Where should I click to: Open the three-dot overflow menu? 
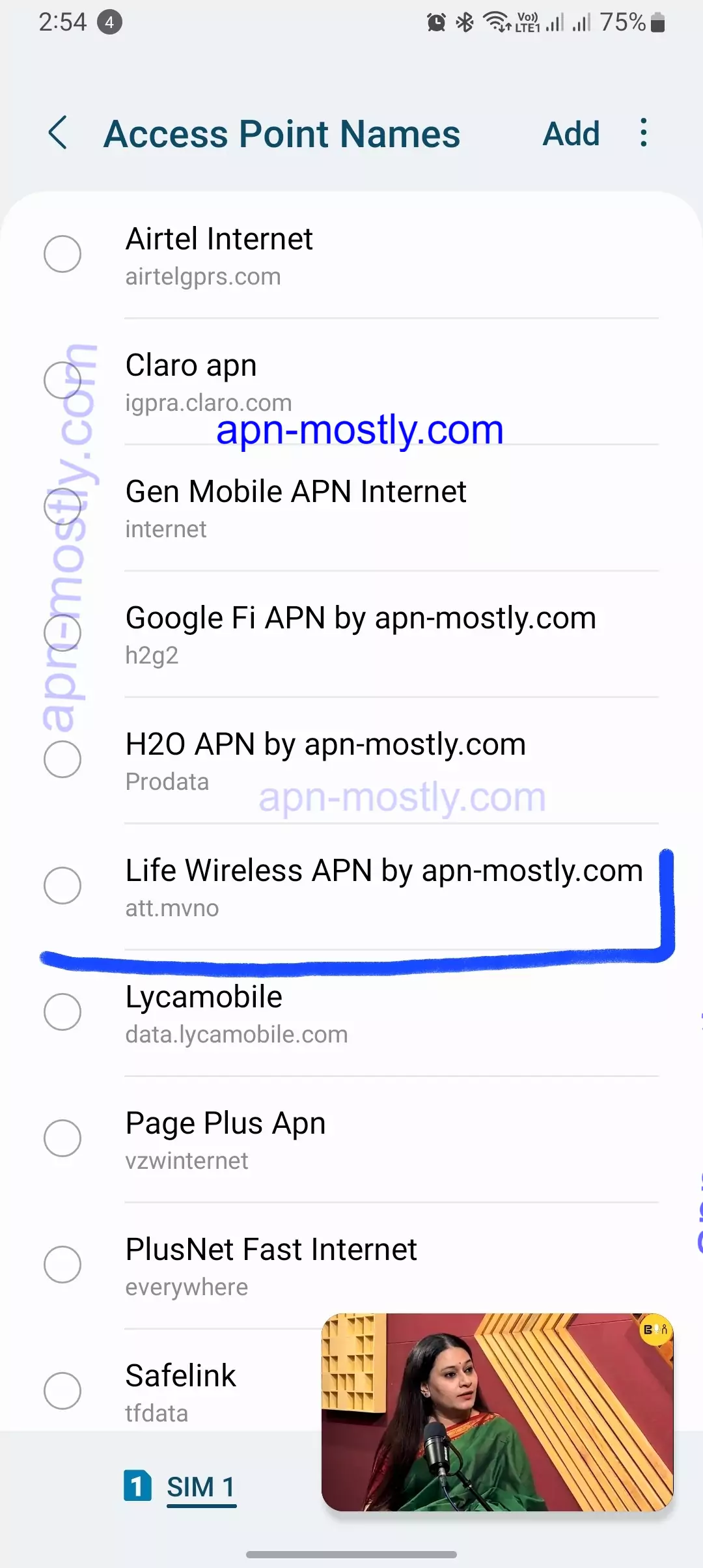tap(643, 133)
